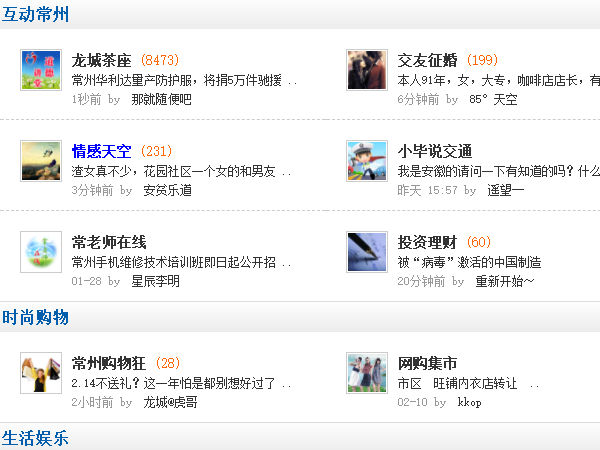Viewport: 600px width, 450px height.
Task: View user kkop's profile
Action: coord(469,402)
